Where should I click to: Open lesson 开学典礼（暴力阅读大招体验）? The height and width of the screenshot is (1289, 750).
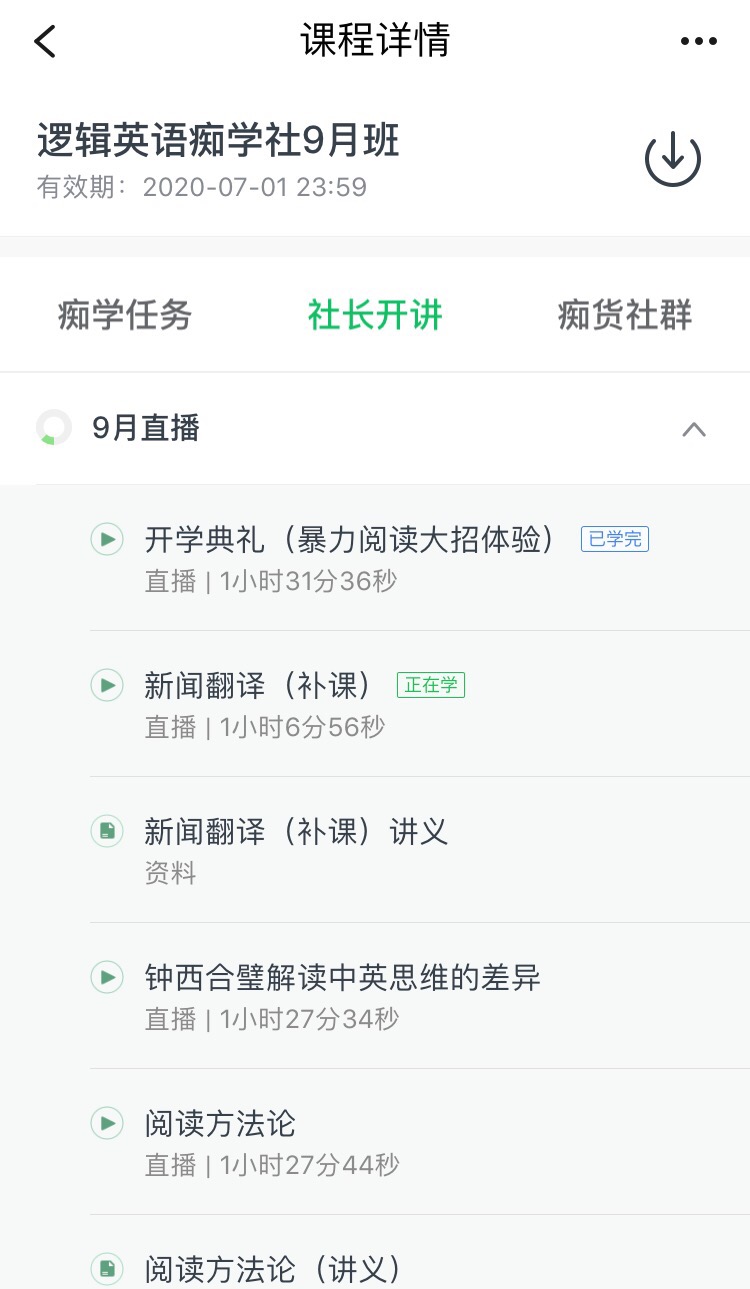[350, 556]
